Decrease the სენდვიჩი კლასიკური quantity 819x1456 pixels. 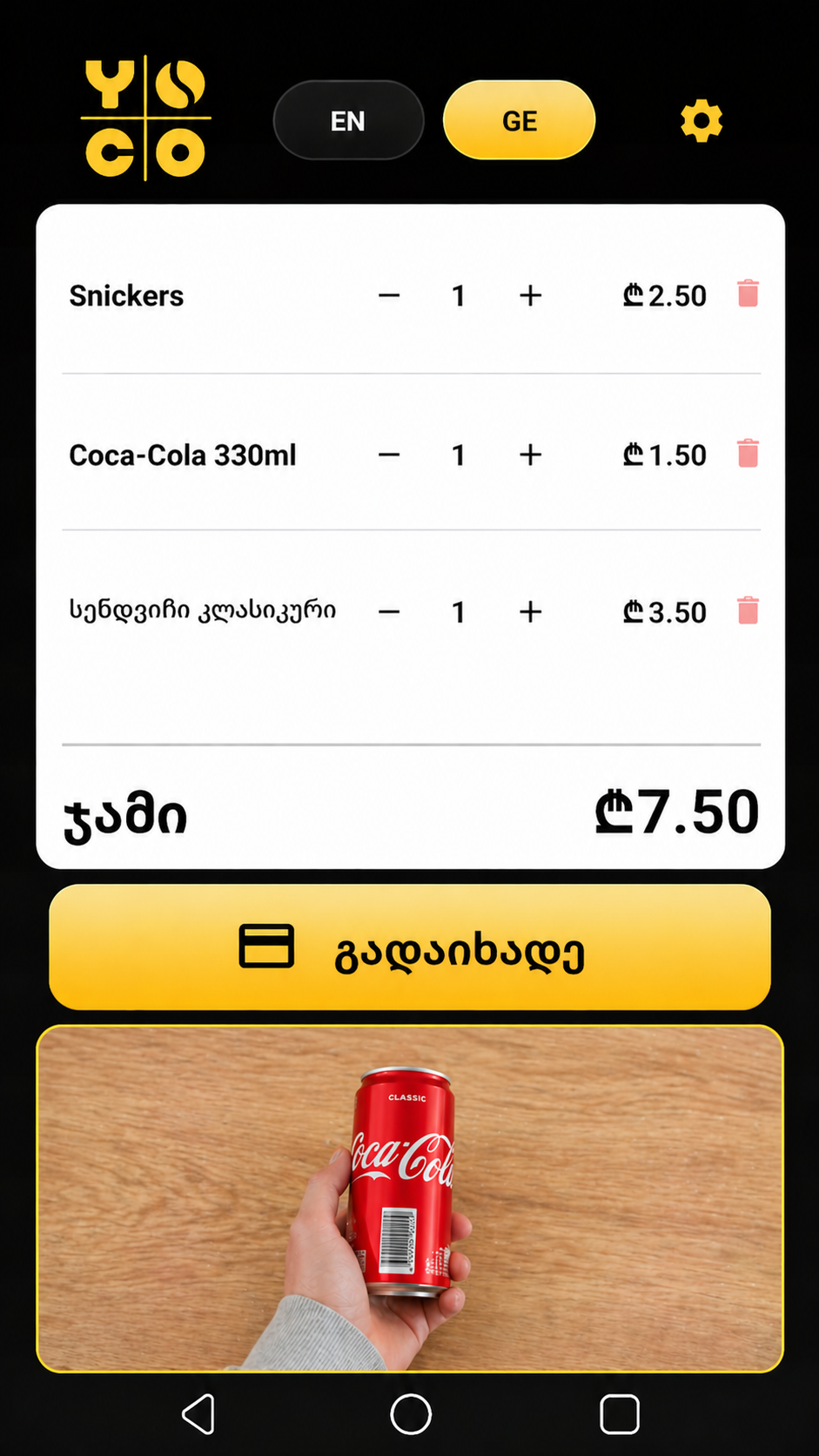click(389, 612)
